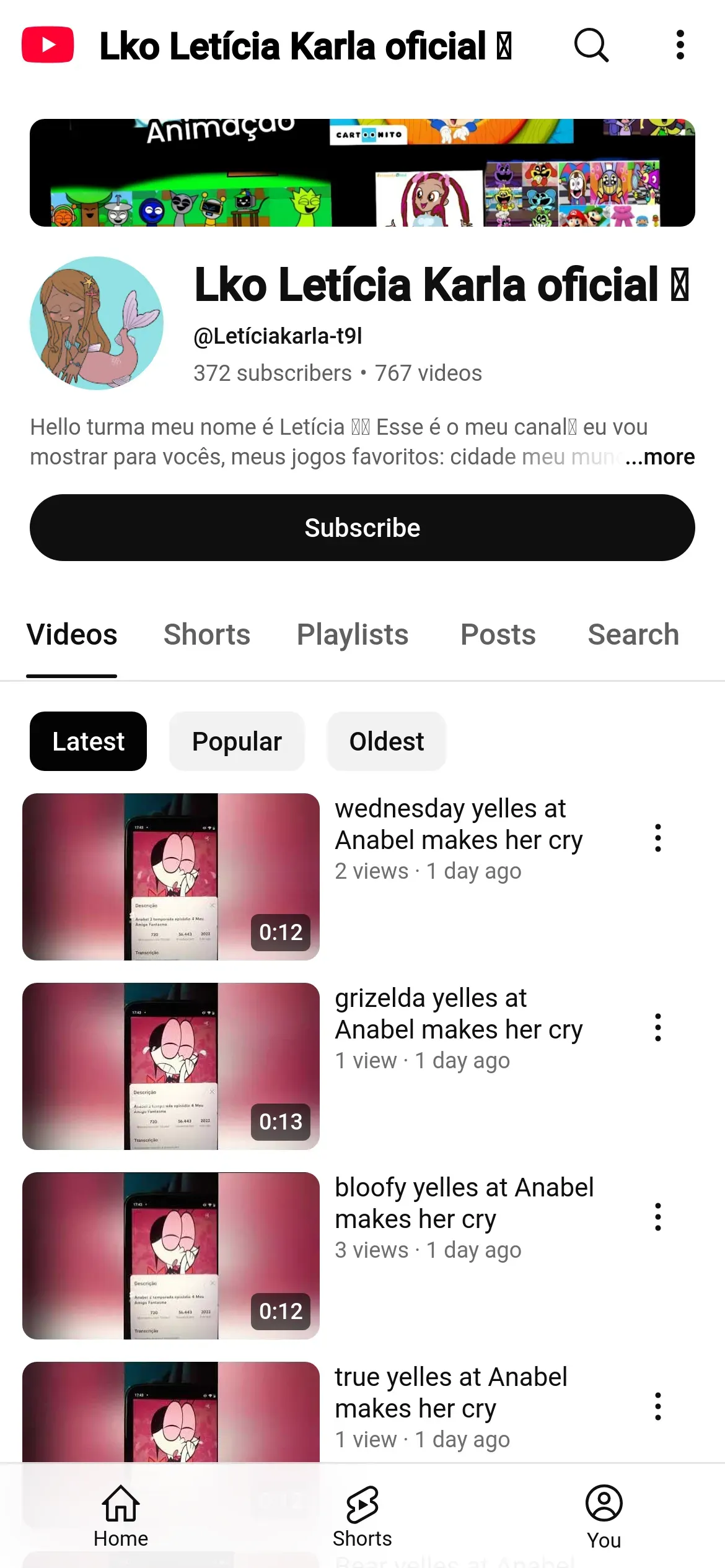The image size is (725, 1568).
Task: Play the bloofy yelles at Anabel video
Action: click(171, 1255)
